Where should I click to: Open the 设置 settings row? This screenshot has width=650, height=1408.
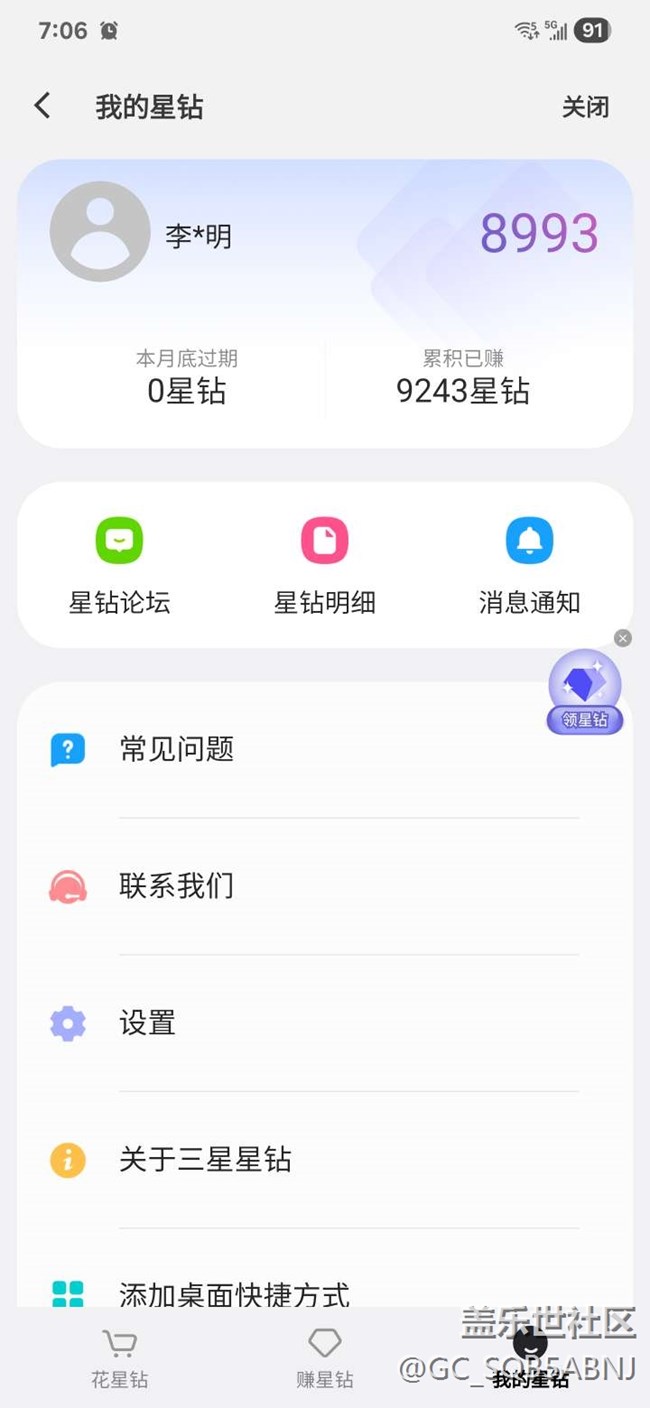pyautogui.click(x=325, y=1023)
